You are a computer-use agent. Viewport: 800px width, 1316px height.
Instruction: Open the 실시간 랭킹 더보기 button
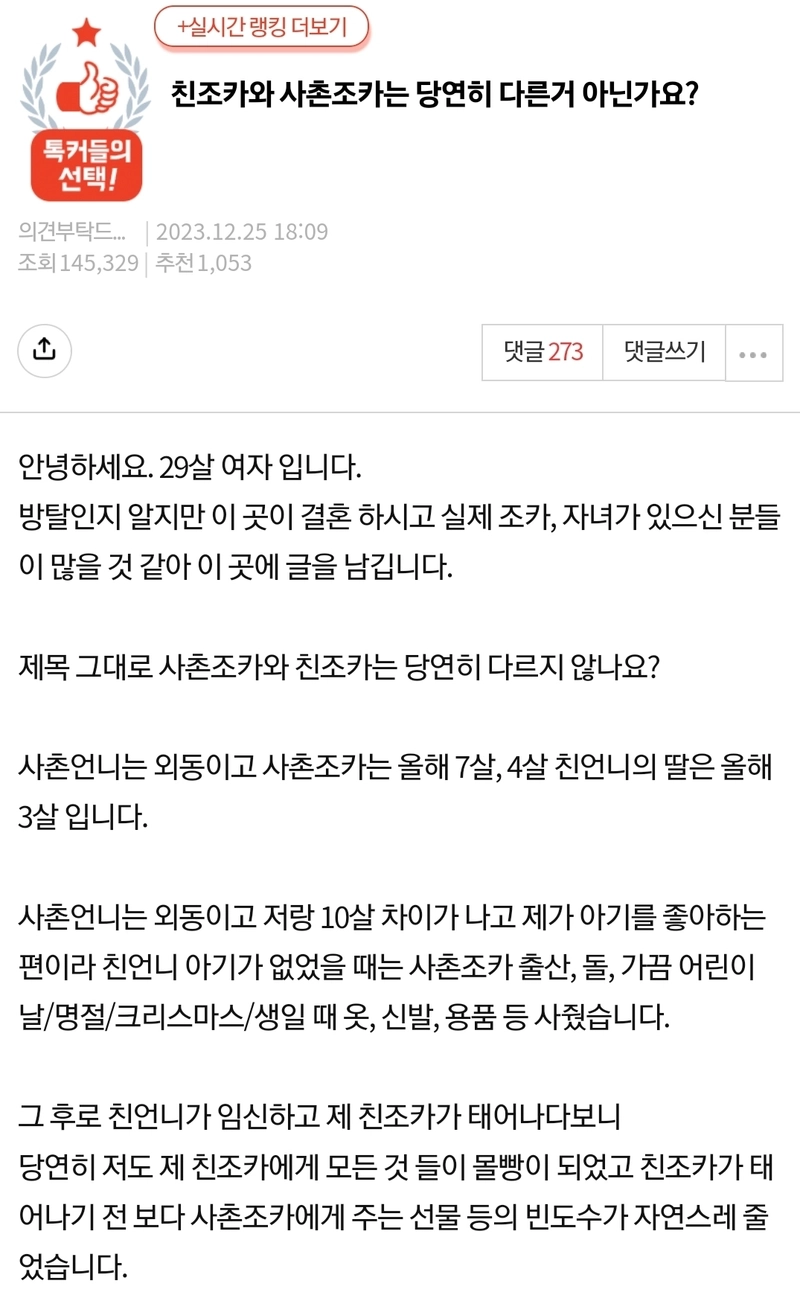(x=261, y=27)
